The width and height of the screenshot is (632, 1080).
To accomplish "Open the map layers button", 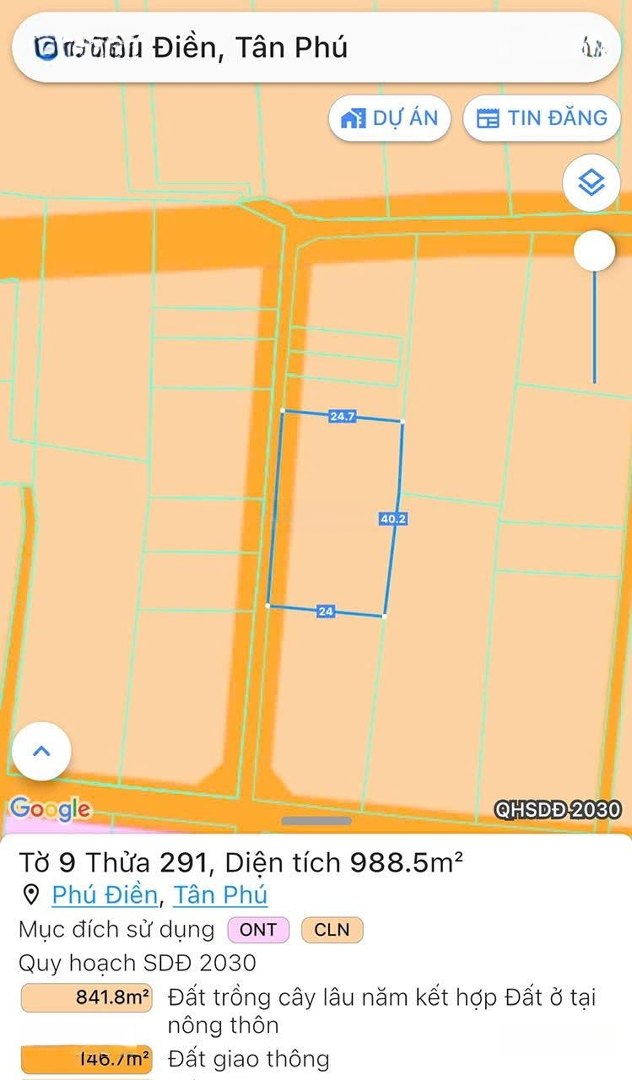I will click(x=591, y=183).
